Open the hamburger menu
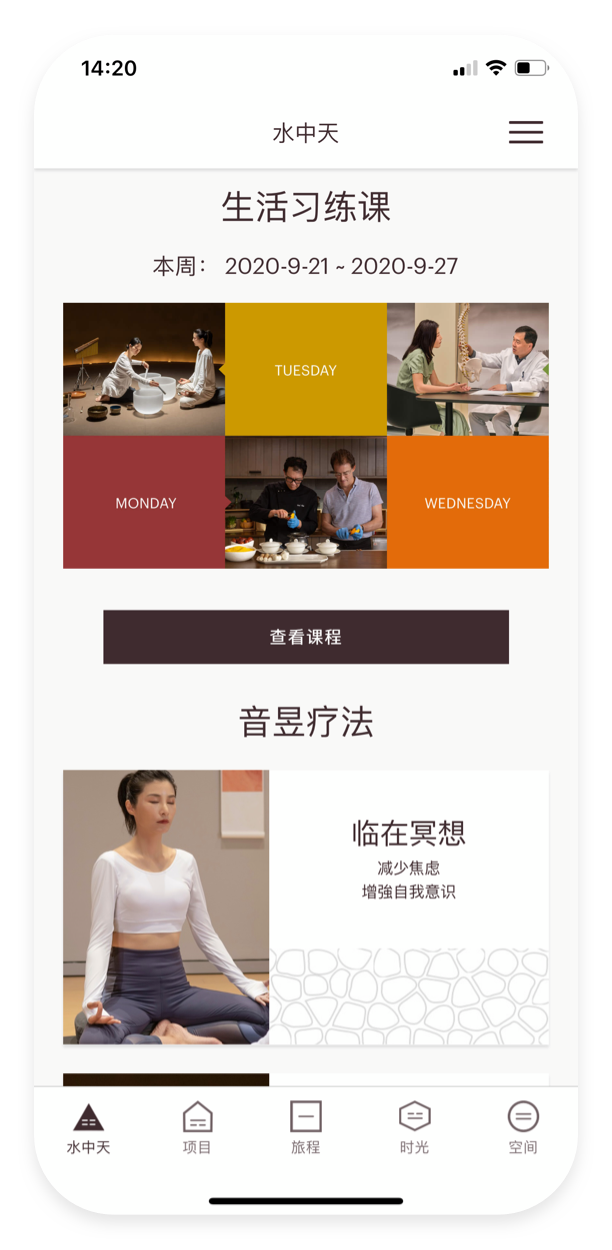The width and height of the screenshot is (612, 1250). pos(525,133)
